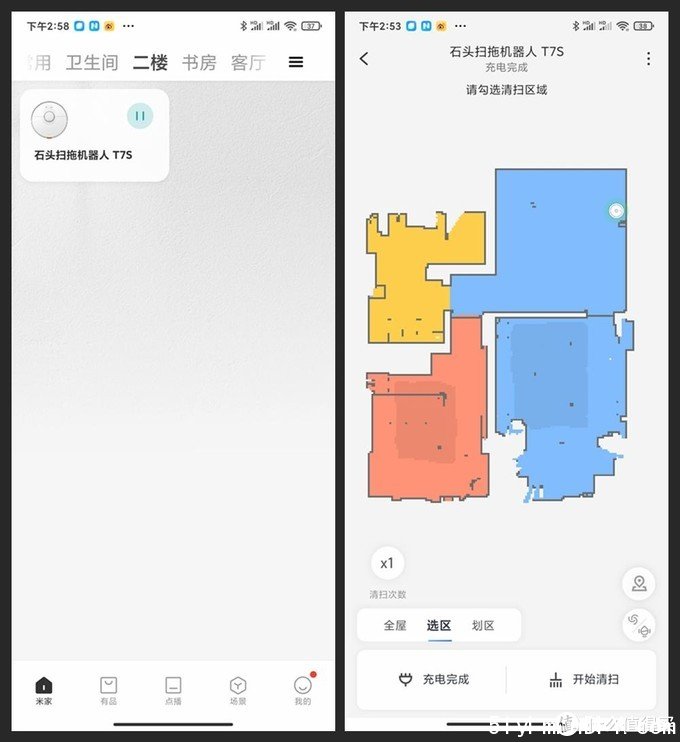Switch to the 客厅 room tab

tap(248, 63)
